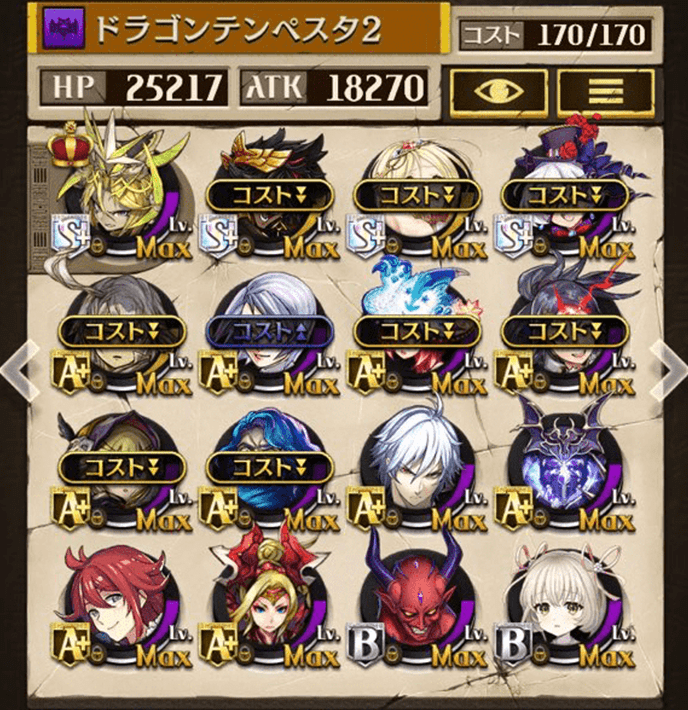Viewport: 688px width, 710px height.
Task: Open the list menu button
Action: click(x=606, y=92)
